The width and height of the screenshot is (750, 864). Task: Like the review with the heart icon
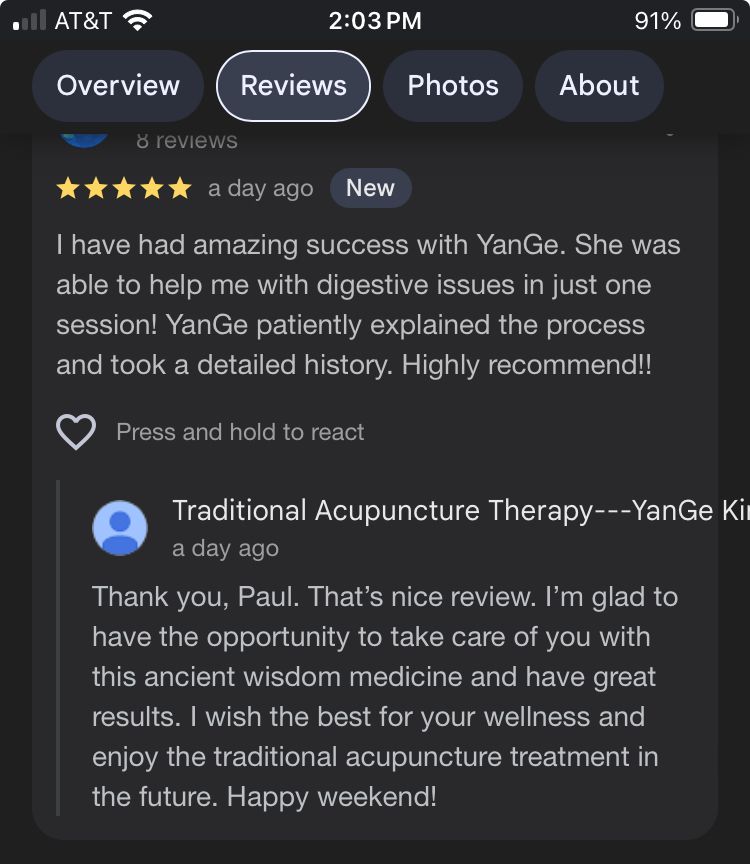(x=76, y=432)
